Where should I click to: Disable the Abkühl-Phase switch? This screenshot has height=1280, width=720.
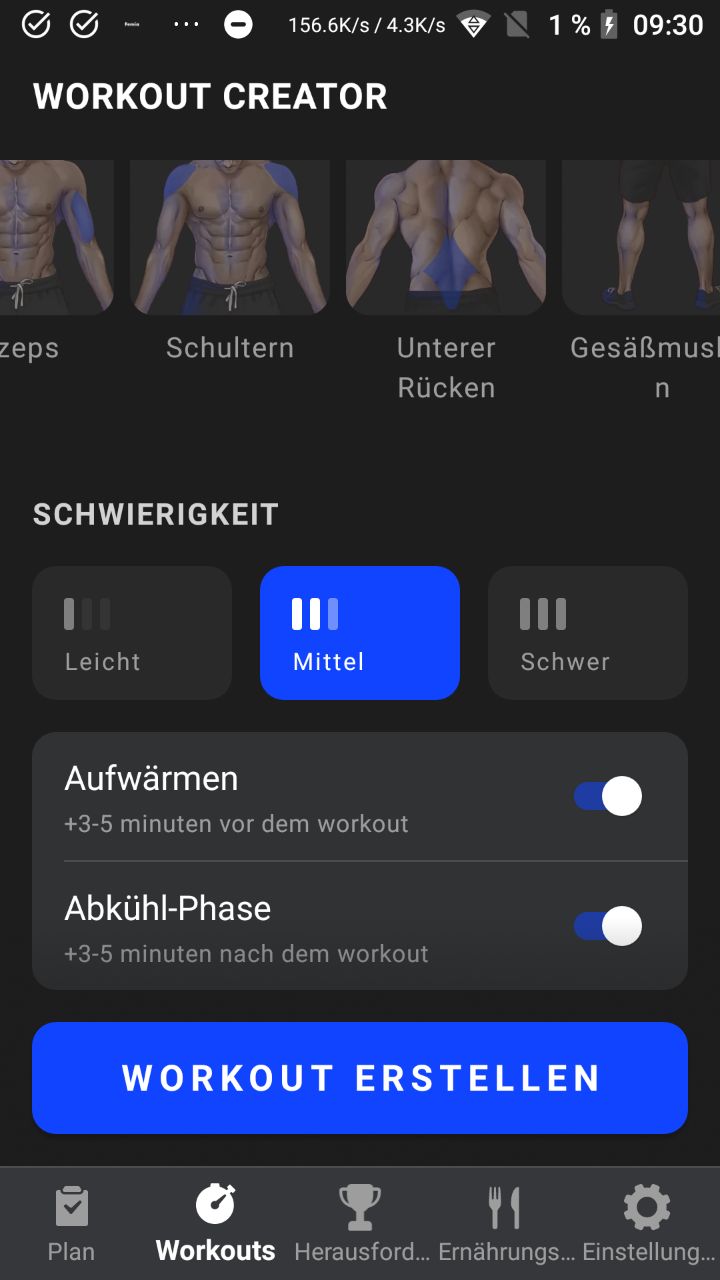pyautogui.click(x=608, y=926)
